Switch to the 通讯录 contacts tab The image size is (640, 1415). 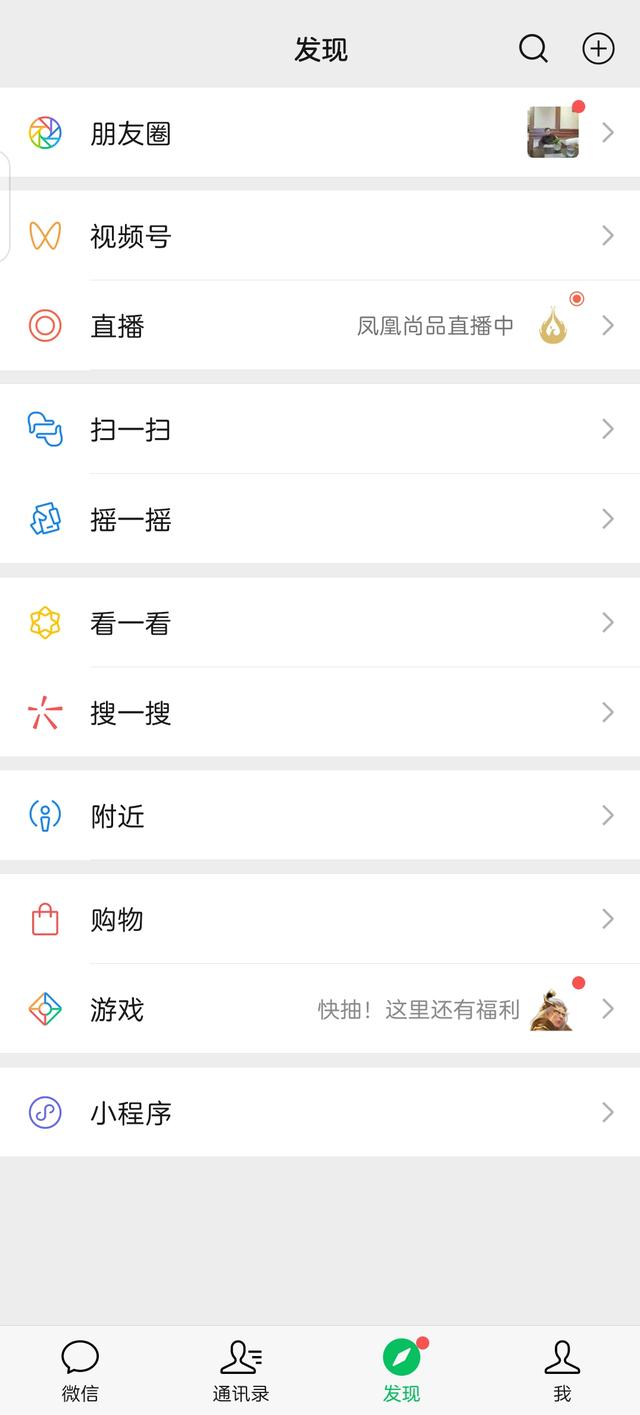click(241, 1371)
